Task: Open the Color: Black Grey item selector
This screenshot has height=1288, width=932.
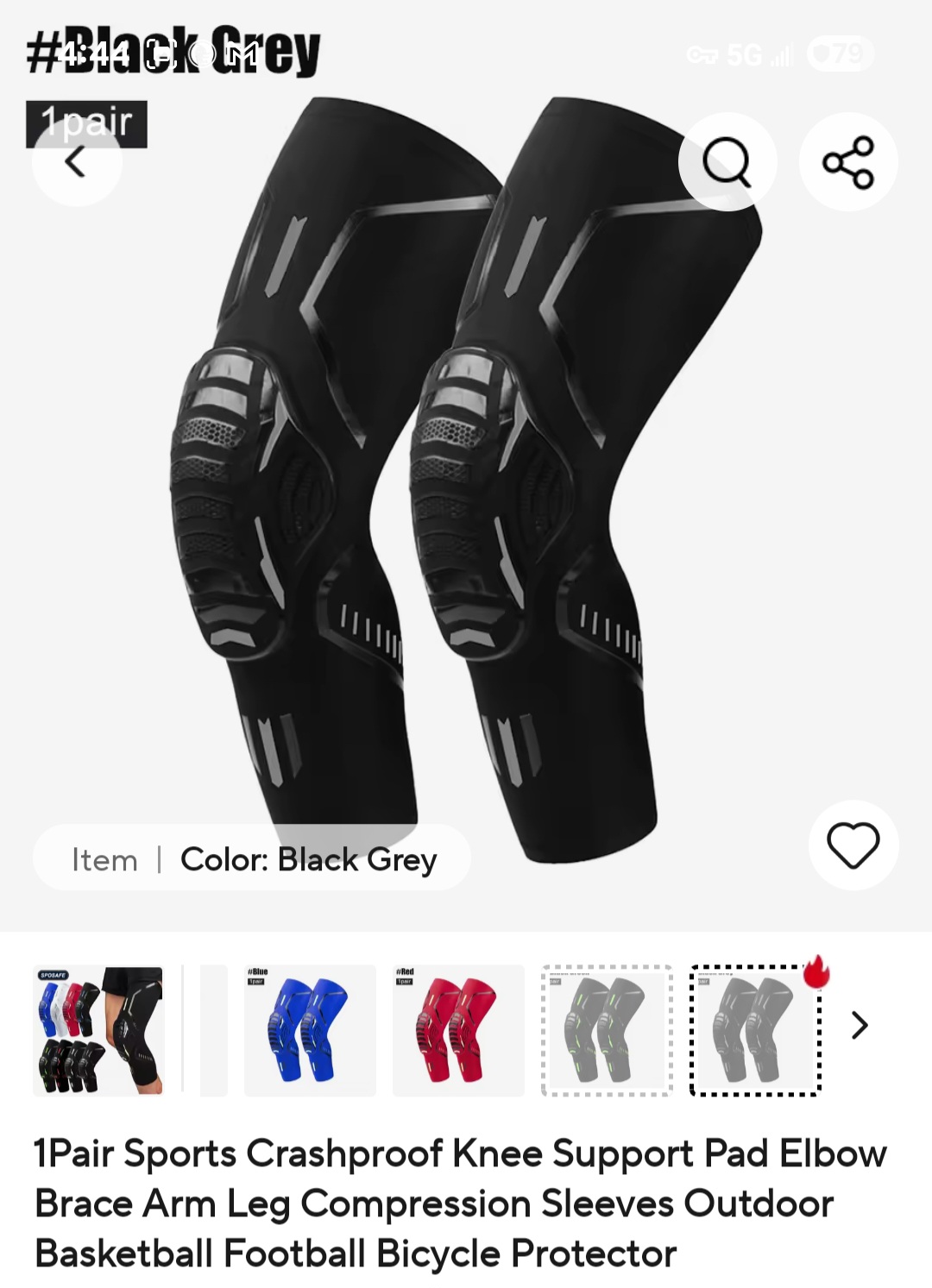Action: click(x=252, y=859)
